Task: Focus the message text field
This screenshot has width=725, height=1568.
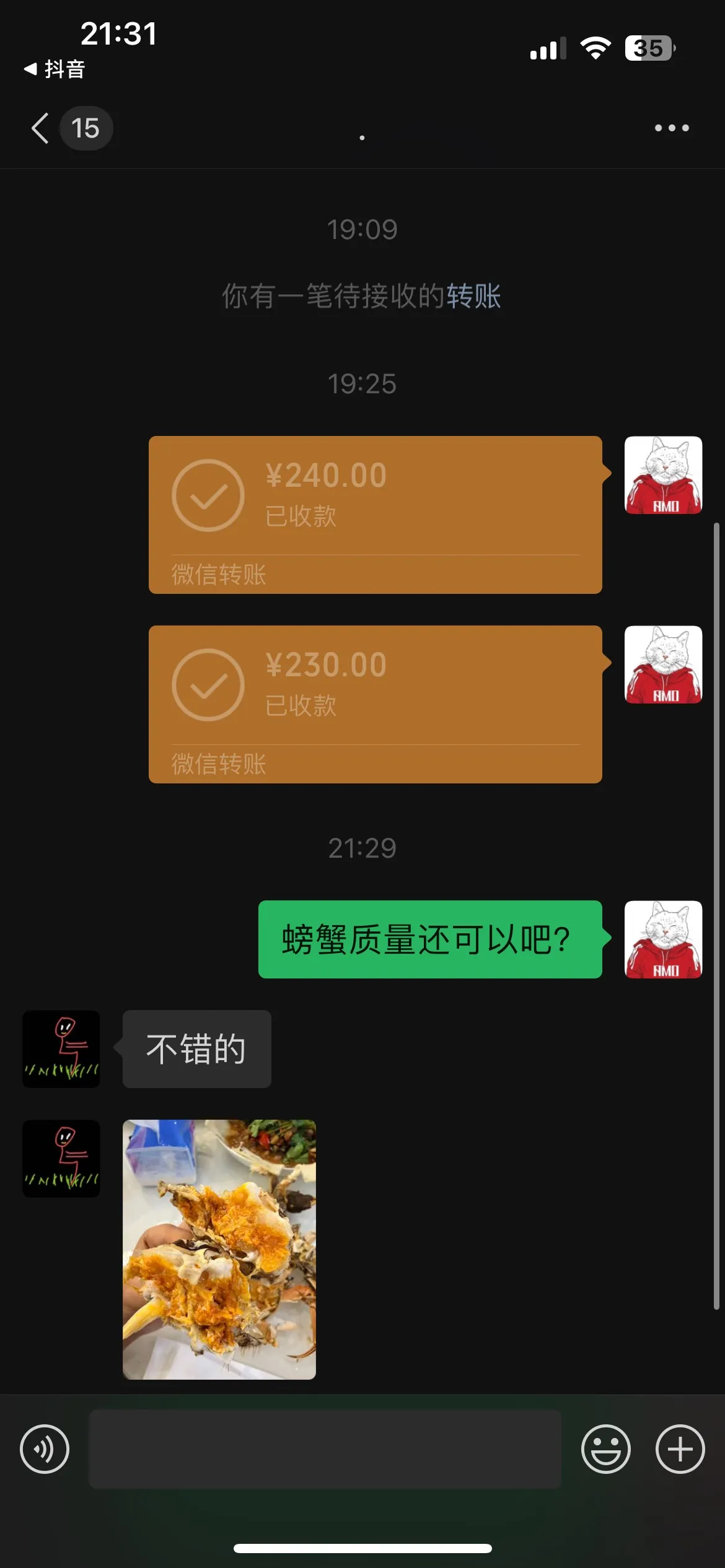Action: pos(325,1449)
